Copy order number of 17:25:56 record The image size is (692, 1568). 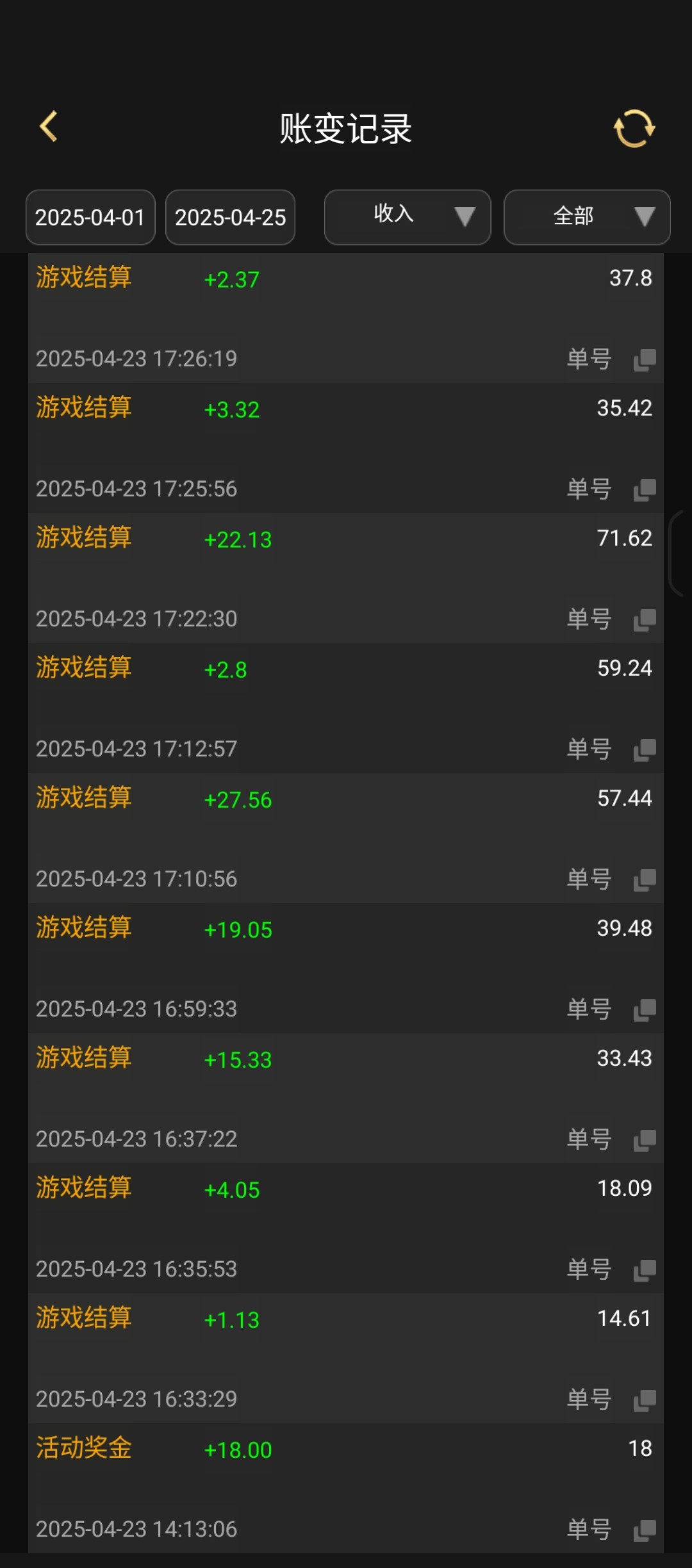(644, 490)
